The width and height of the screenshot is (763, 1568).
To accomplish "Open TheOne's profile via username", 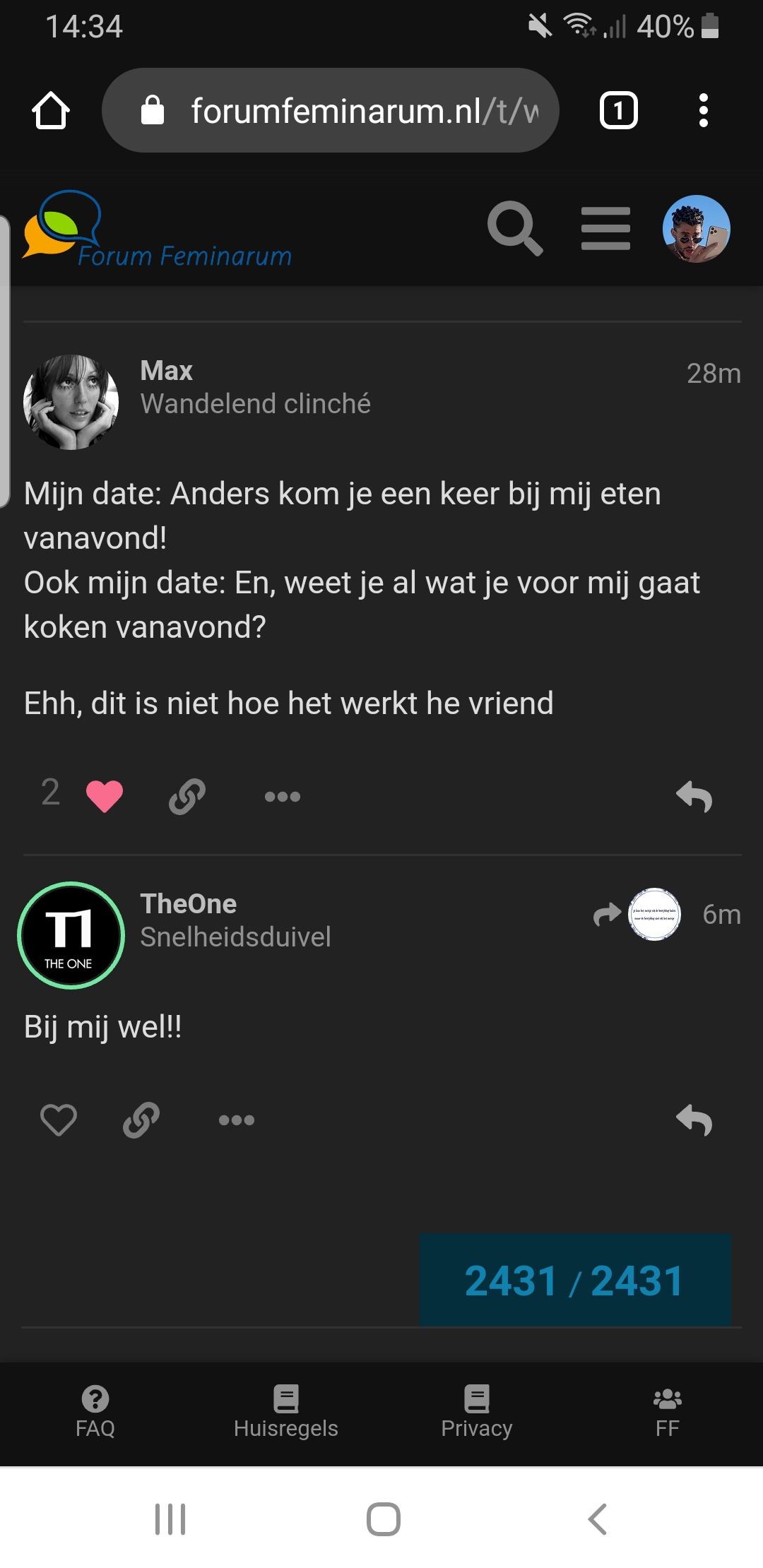I will (189, 903).
